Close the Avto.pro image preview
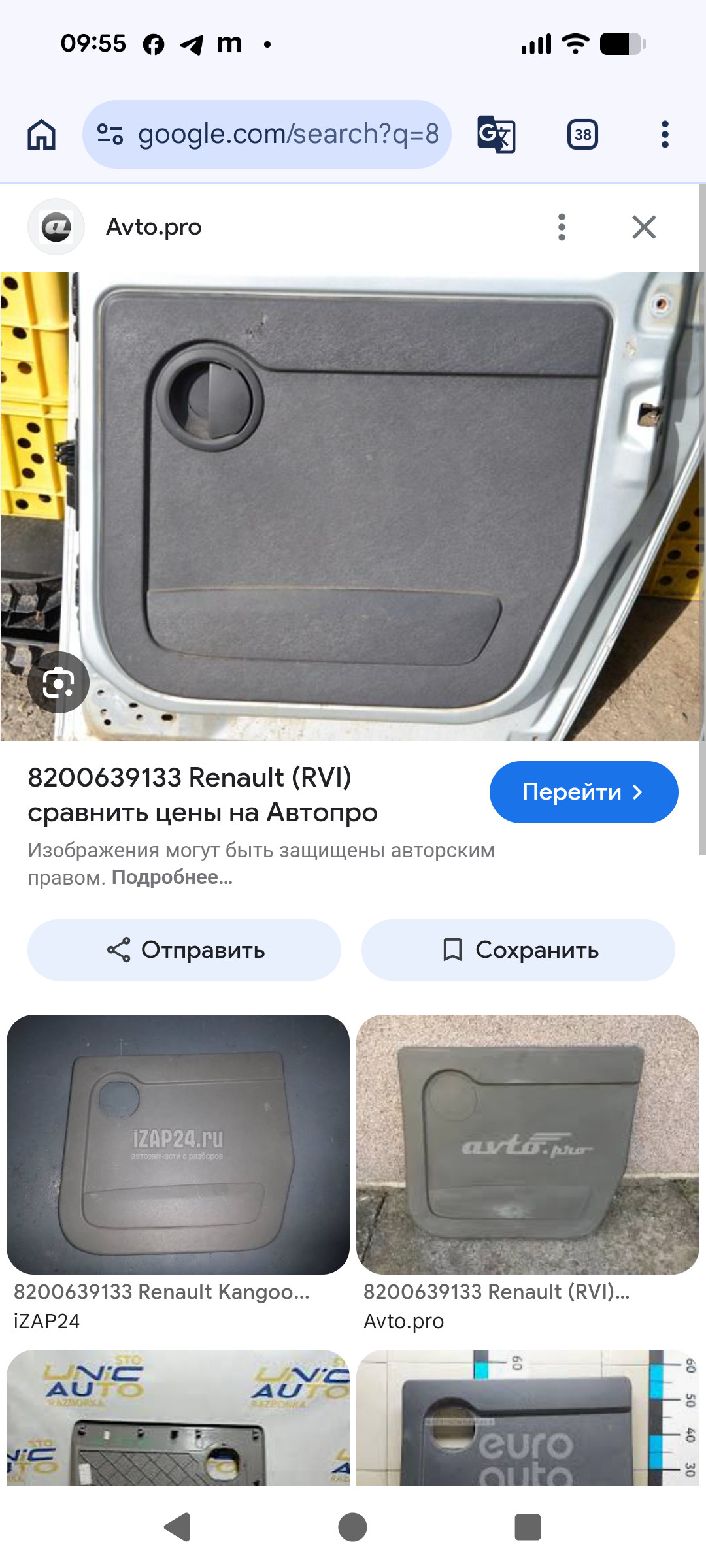The image size is (706, 1568). click(x=644, y=227)
